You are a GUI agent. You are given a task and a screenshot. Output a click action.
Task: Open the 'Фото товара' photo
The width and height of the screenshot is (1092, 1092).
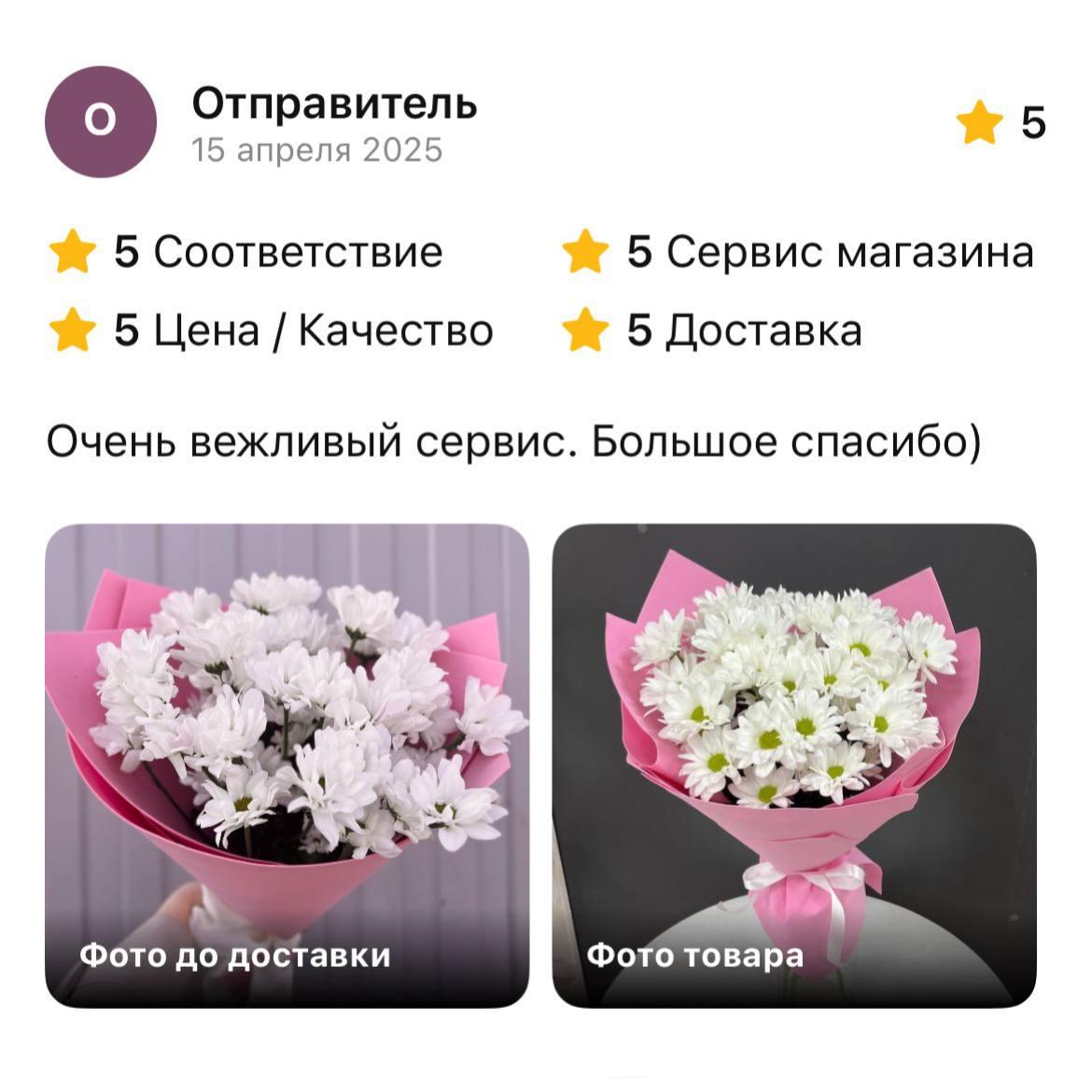click(x=794, y=765)
